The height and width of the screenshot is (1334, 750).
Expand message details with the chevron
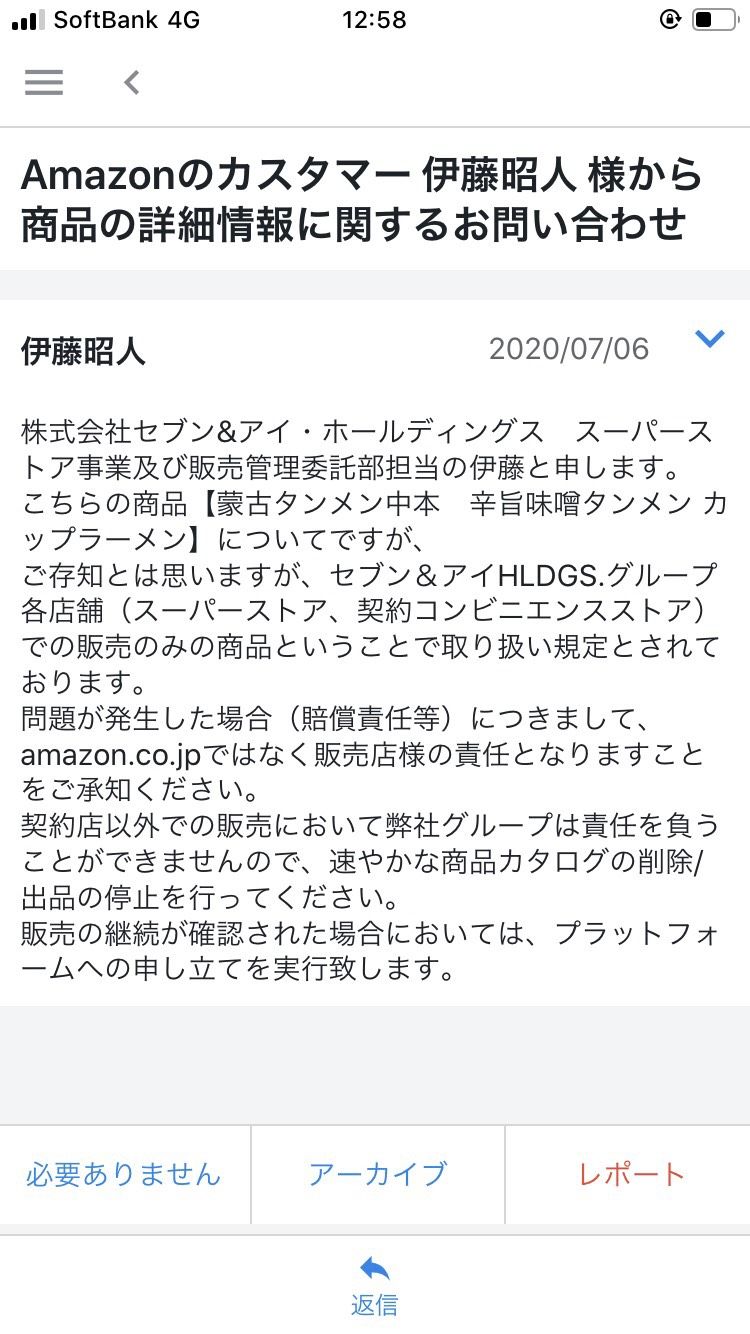tap(709, 340)
